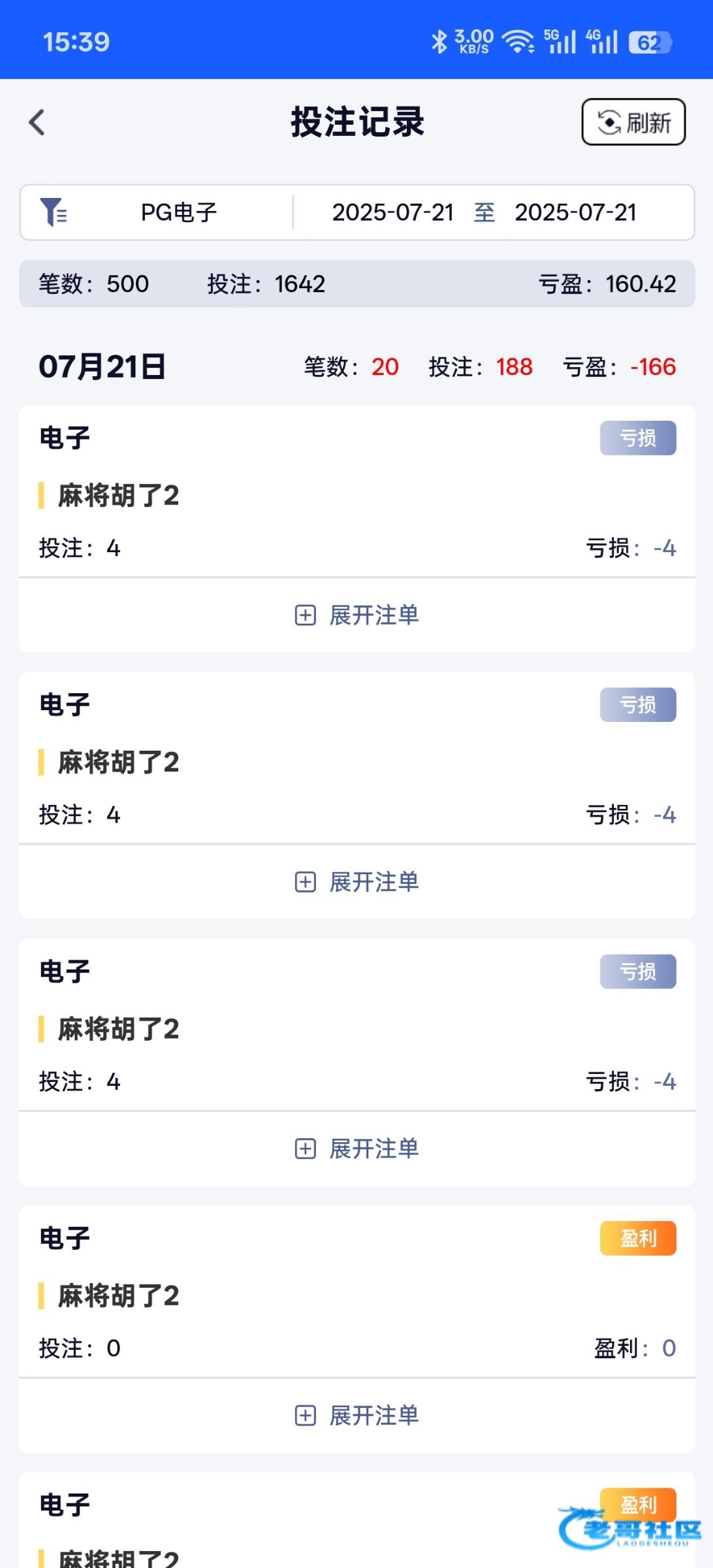Viewport: 713px width, 1568px height.
Task: Refresh the betting records with 刷新
Action: click(633, 122)
